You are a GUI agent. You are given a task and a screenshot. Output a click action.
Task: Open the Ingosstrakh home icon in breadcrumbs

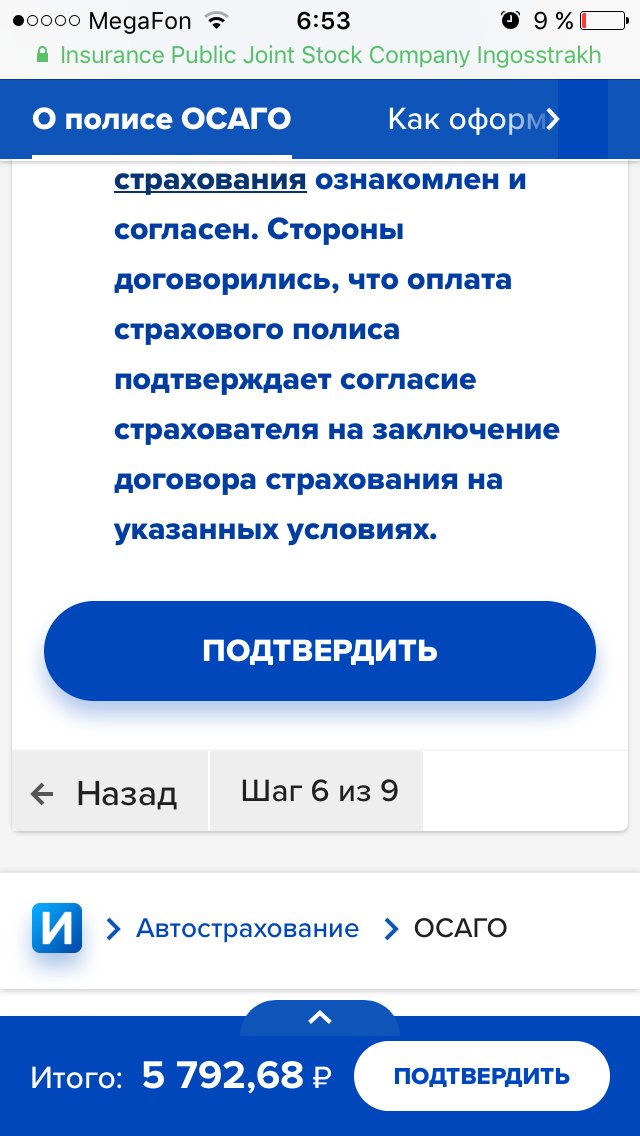coord(56,928)
